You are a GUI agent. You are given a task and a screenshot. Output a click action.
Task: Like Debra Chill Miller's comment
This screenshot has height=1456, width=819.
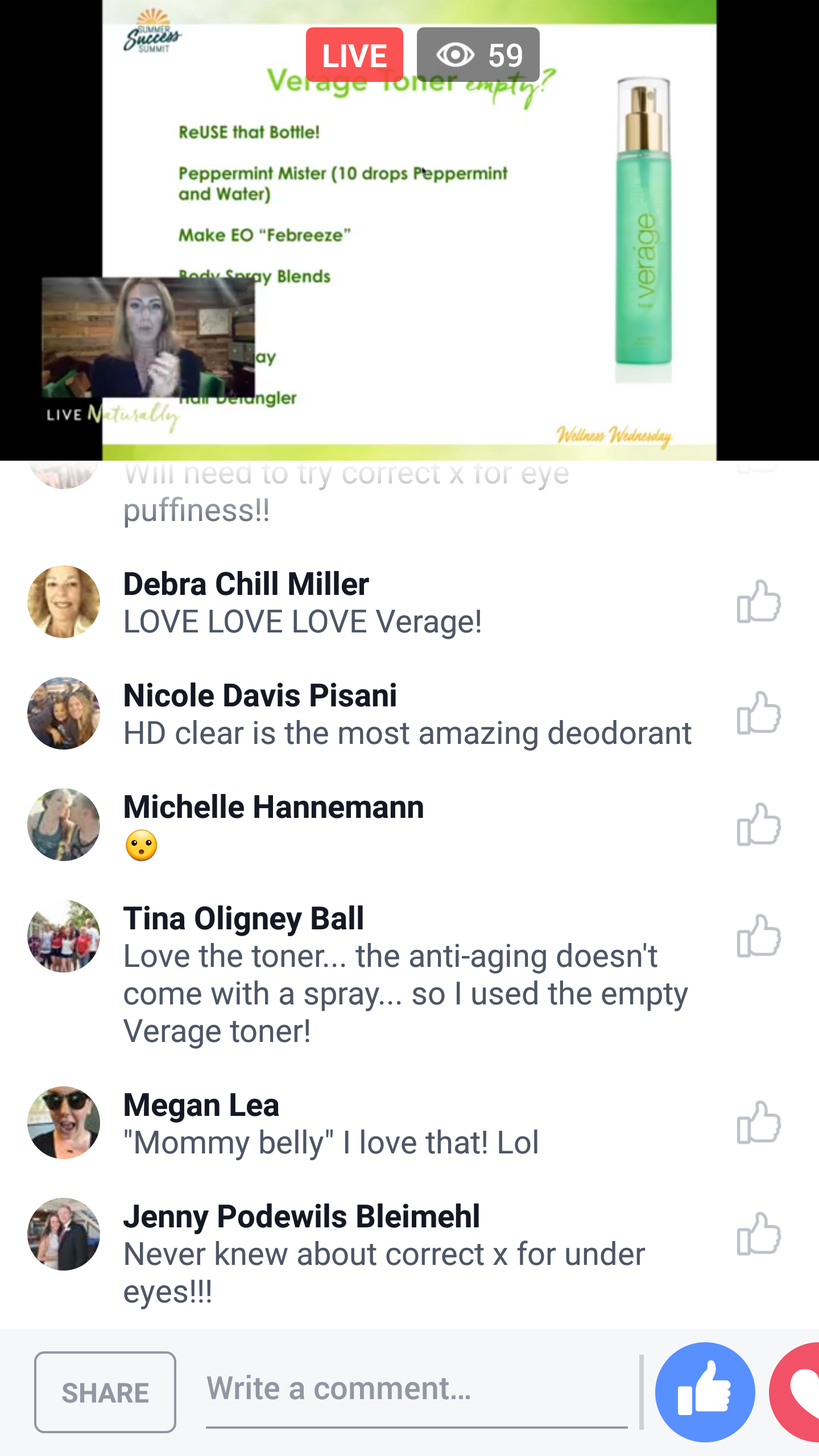coord(758,601)
